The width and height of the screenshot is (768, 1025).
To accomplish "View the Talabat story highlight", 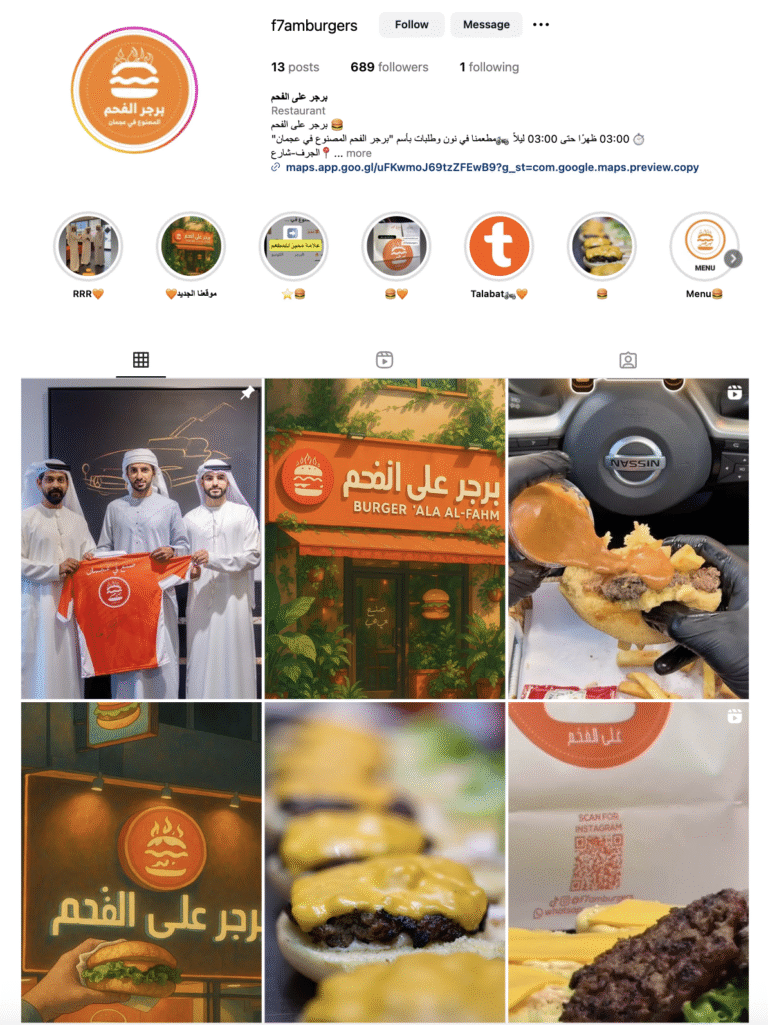I will click(499, 246).
